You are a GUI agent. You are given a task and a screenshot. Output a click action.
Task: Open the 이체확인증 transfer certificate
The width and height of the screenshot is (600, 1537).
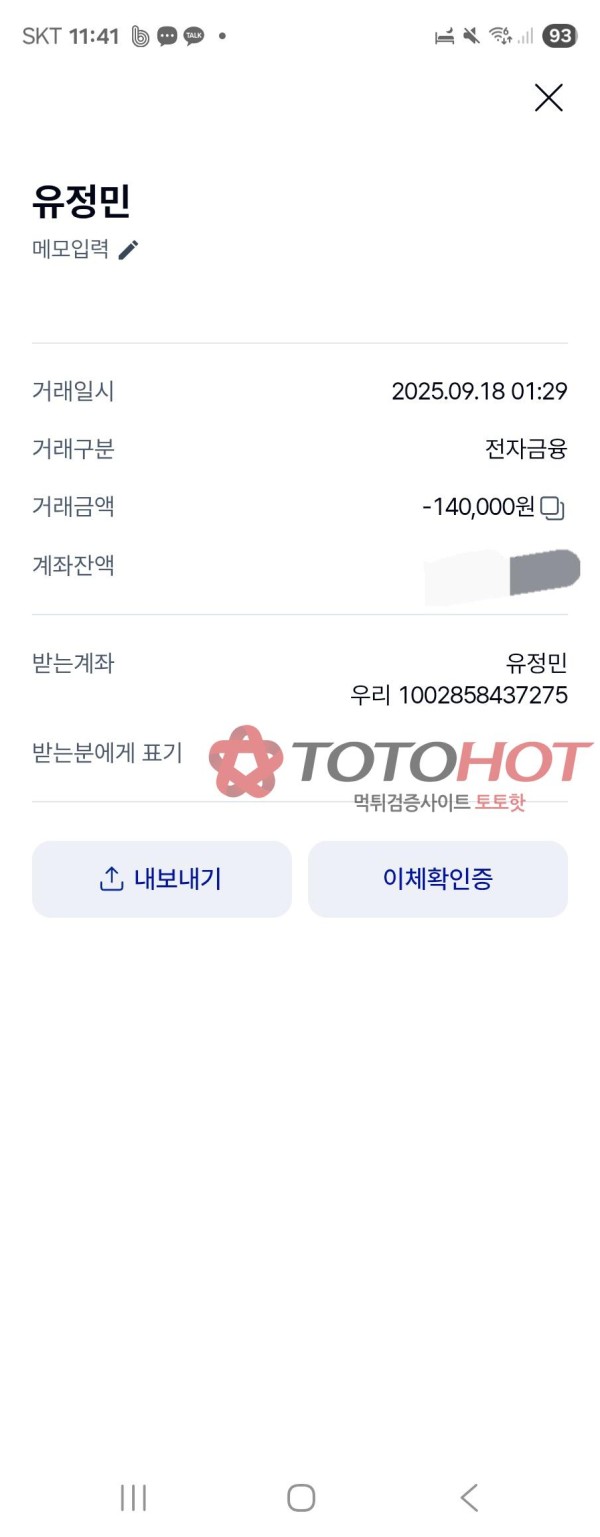tap(437, 879)
